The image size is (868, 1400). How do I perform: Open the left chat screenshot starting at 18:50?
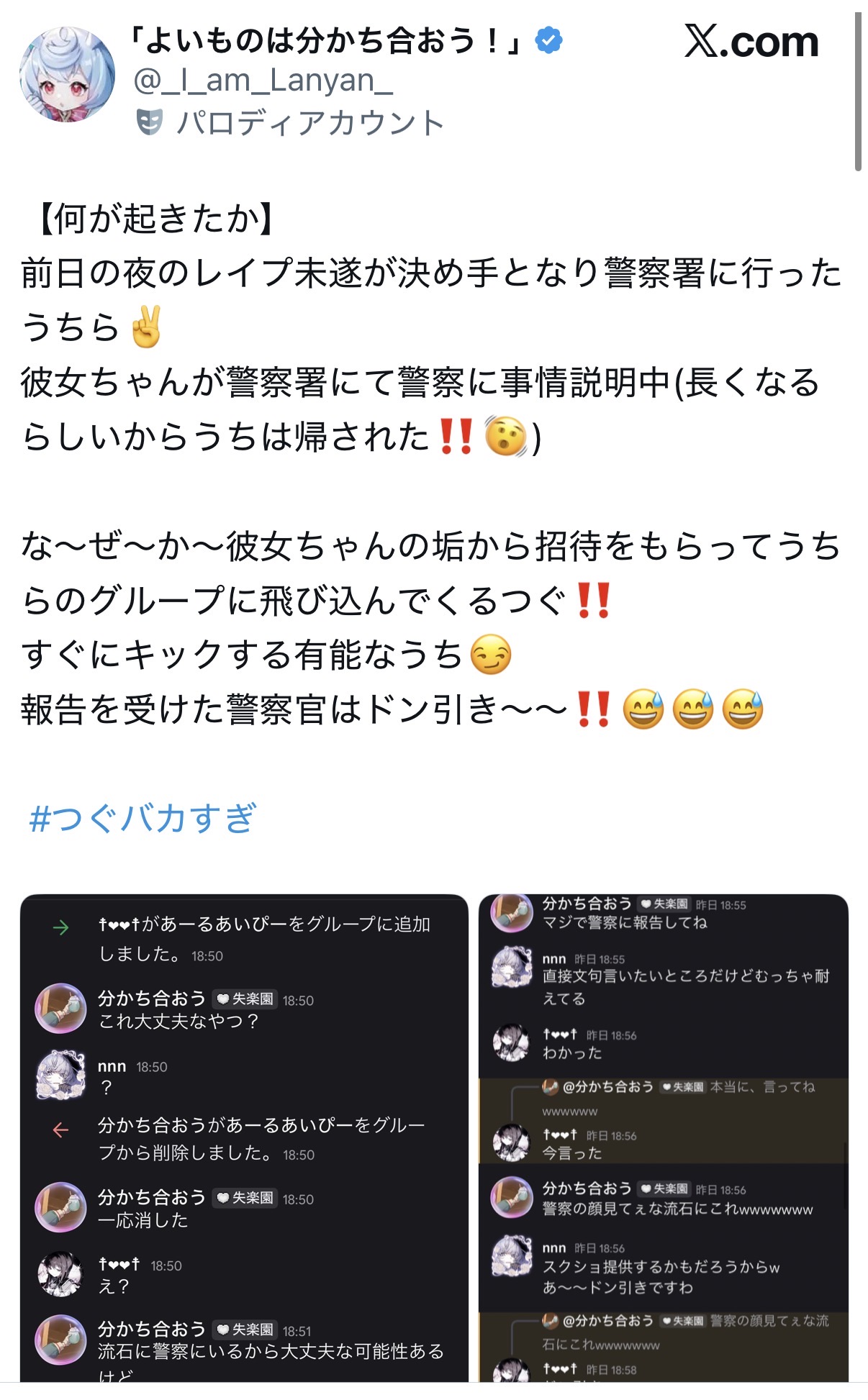pos(244,1137)
